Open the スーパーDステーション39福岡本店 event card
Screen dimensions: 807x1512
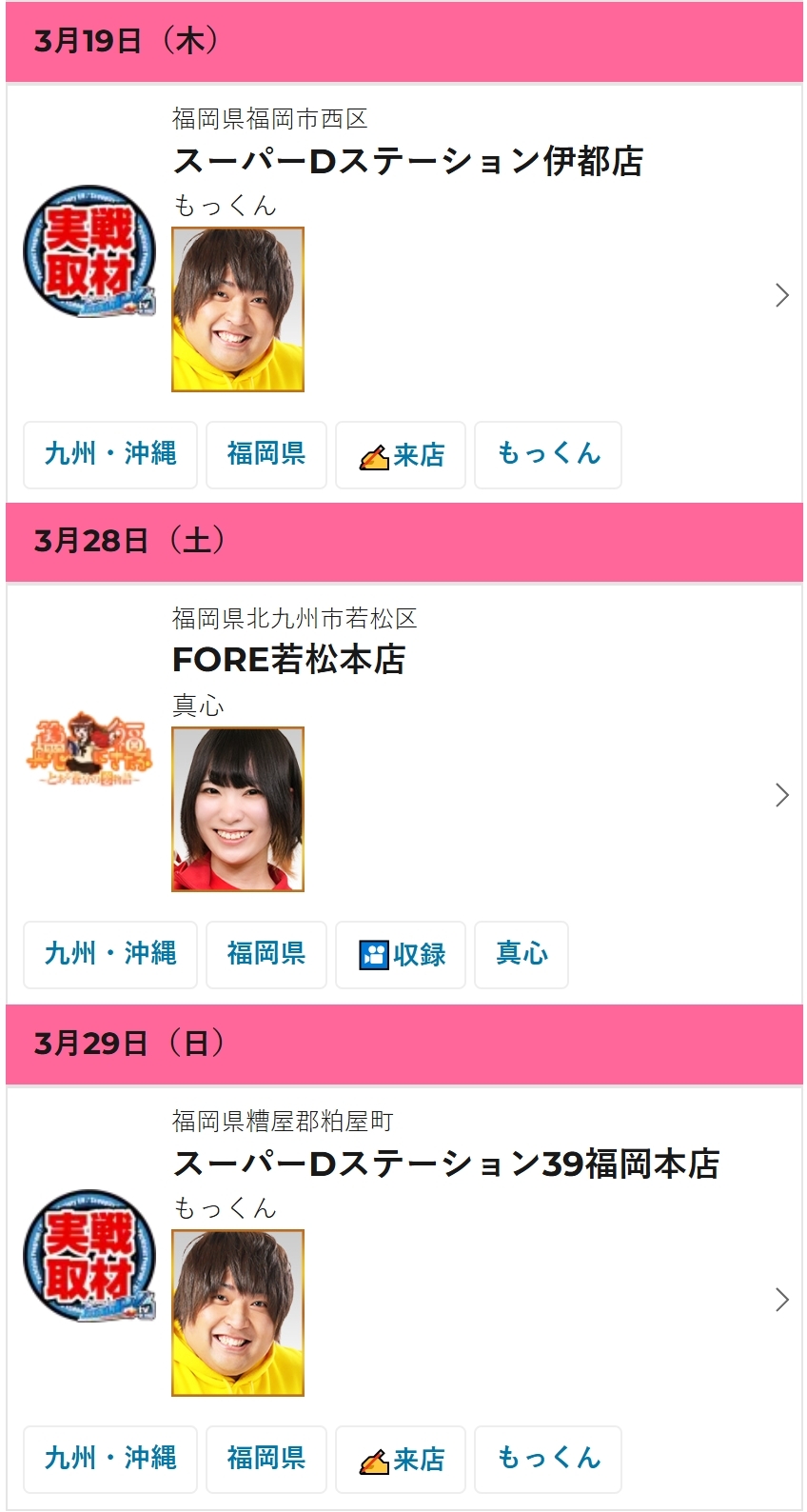click(x=445, y=1164)
